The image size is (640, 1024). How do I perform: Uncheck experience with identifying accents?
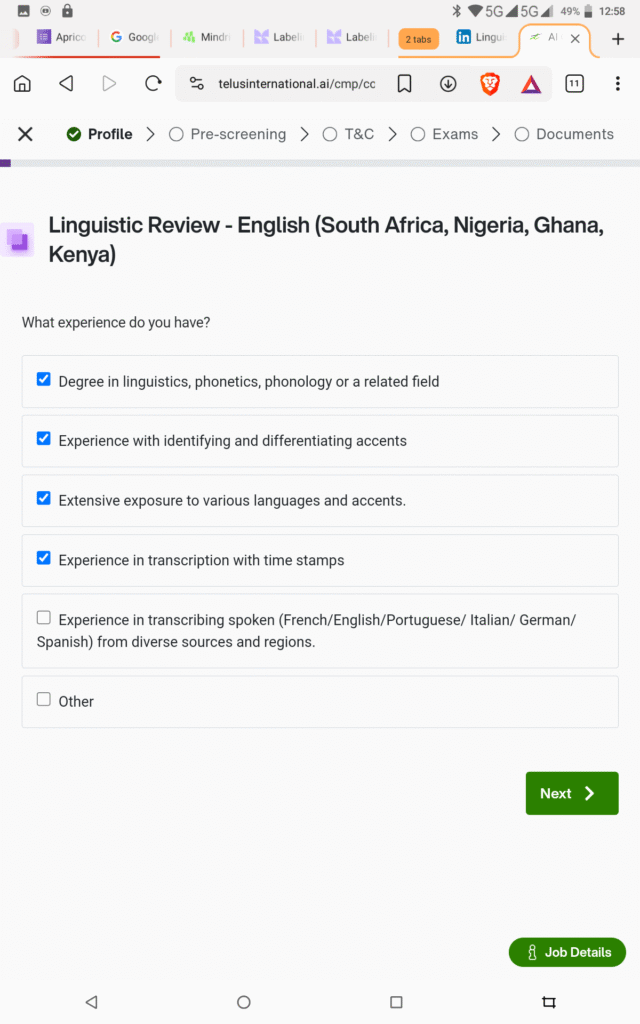pyautogui.click(x=43, y=439)
